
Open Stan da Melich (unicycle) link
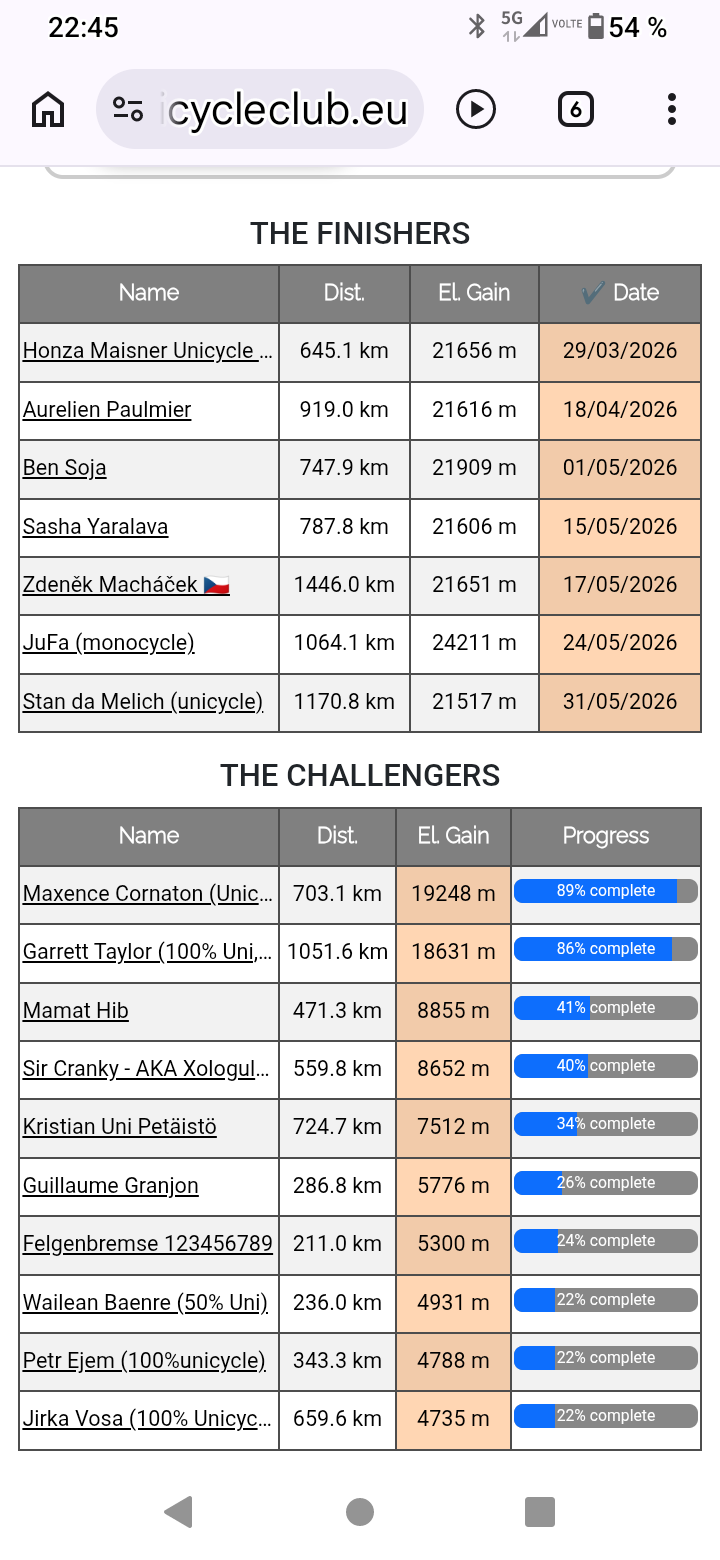pyautogui.click(x=143, y=701)
